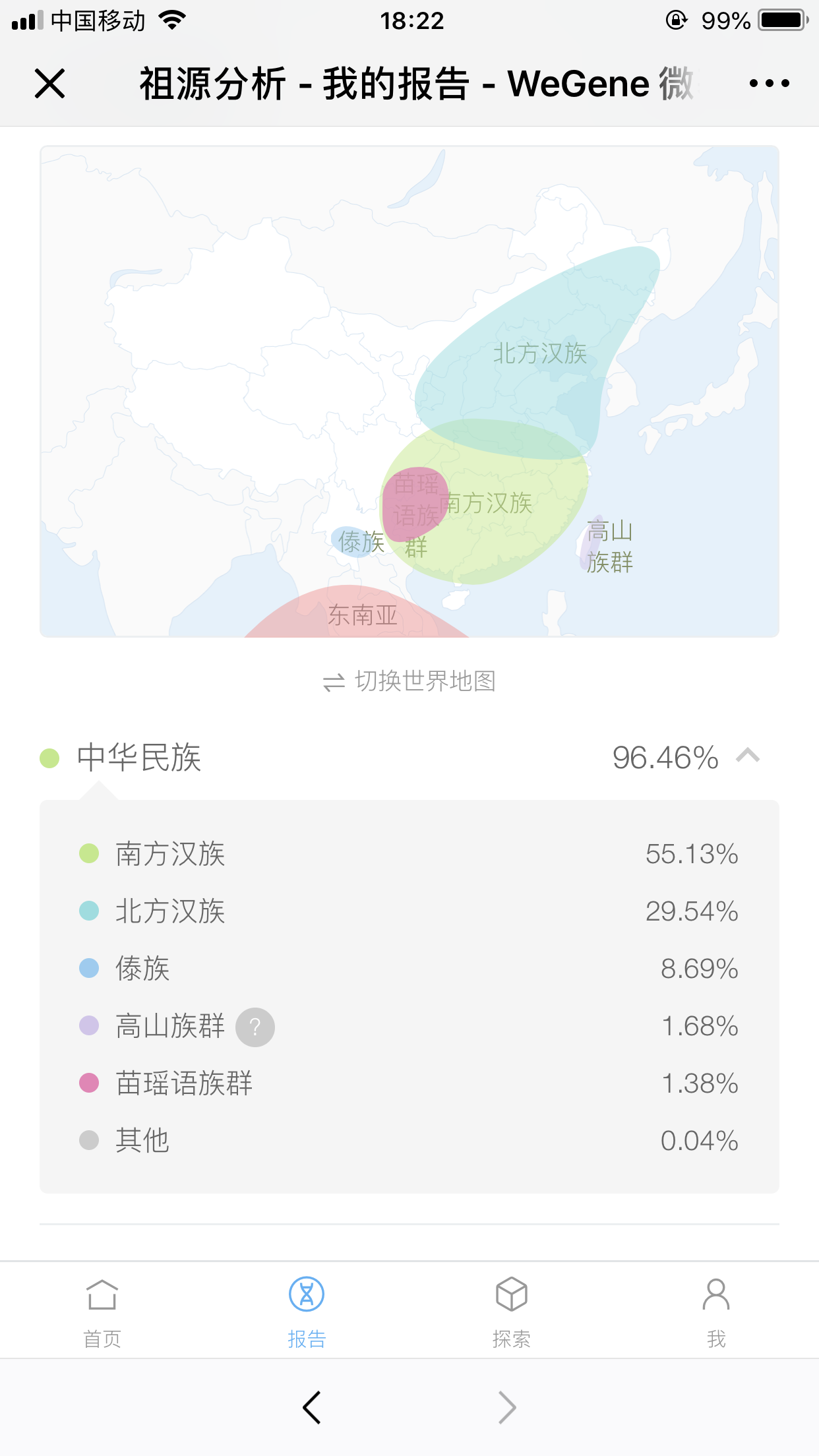Open the three-dot overflow menu
The height and width of the screenshot is (1456, 819).
click(x=769, y=84)
